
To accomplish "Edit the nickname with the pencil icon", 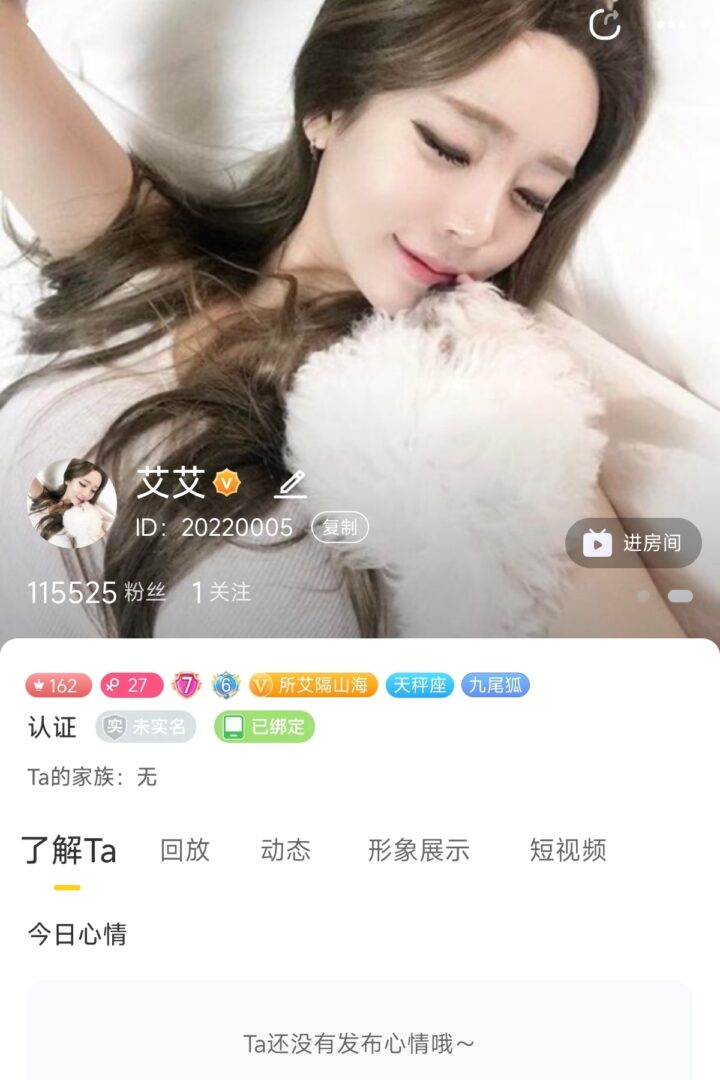I will point(290,485).
